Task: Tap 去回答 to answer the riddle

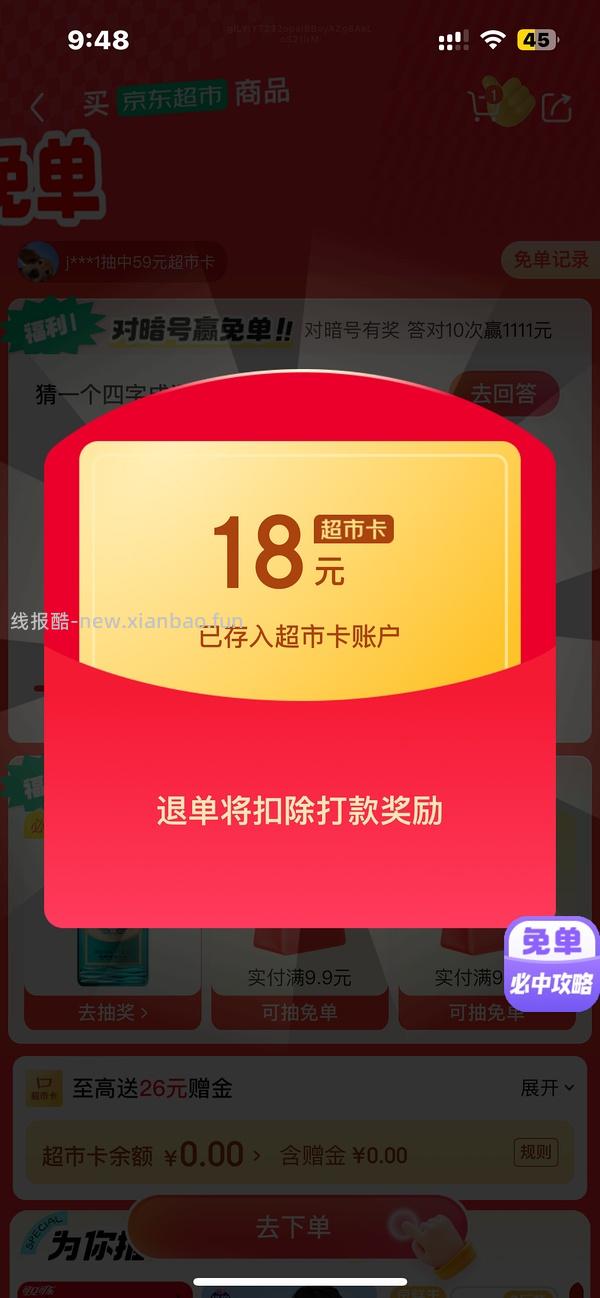Action: 503,394
